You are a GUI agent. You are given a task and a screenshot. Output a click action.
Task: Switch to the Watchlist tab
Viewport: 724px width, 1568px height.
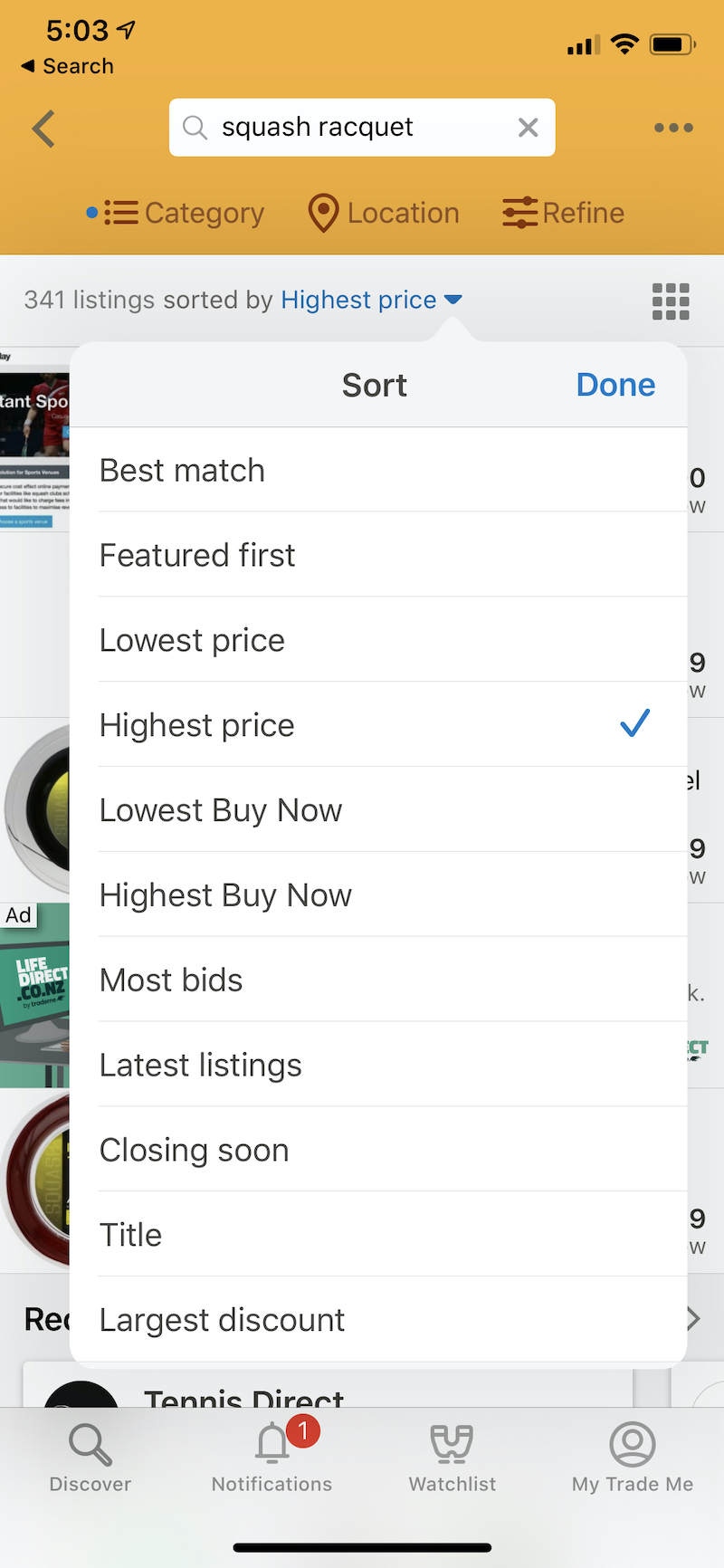tap(452, 1457)
